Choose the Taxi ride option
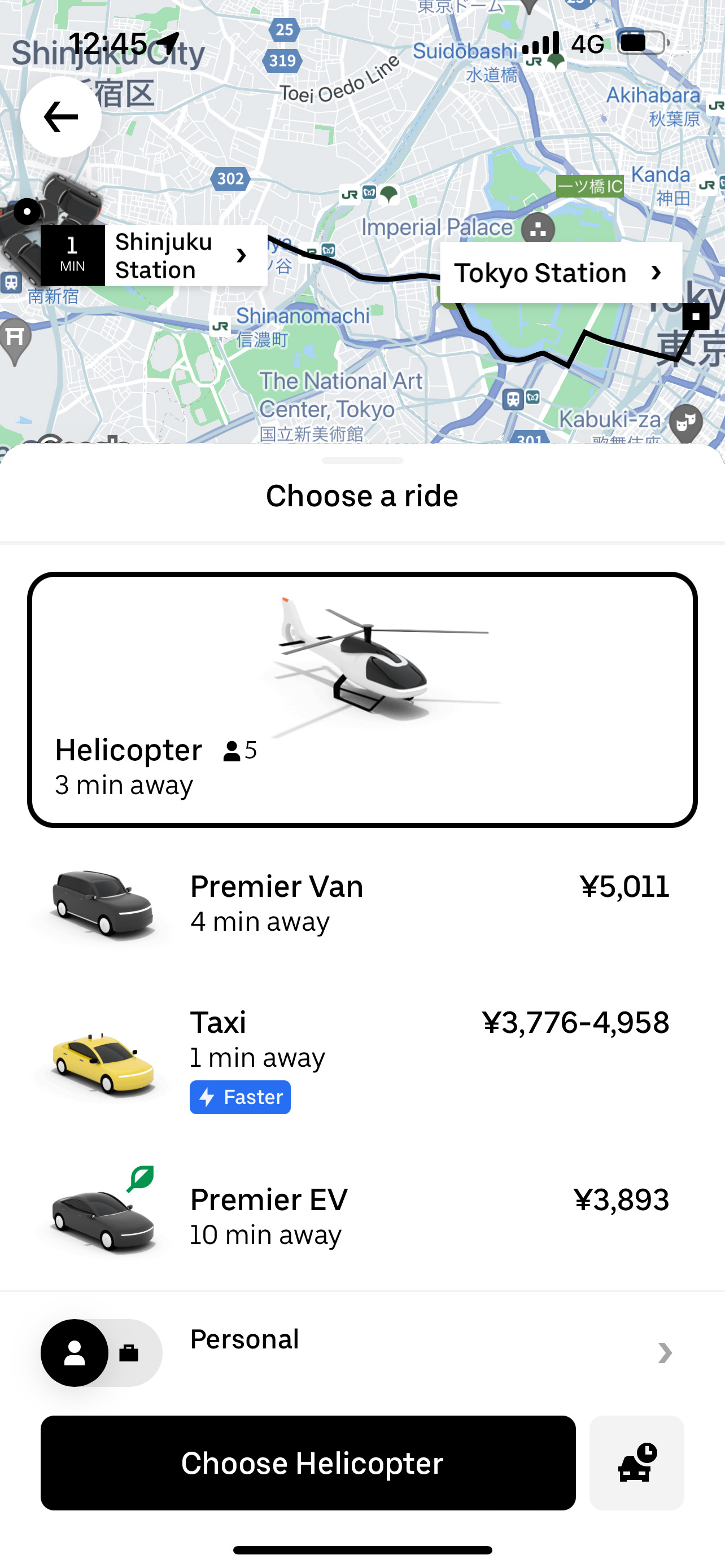This screenshot has height=1568, width=725. pos(362,1058)
